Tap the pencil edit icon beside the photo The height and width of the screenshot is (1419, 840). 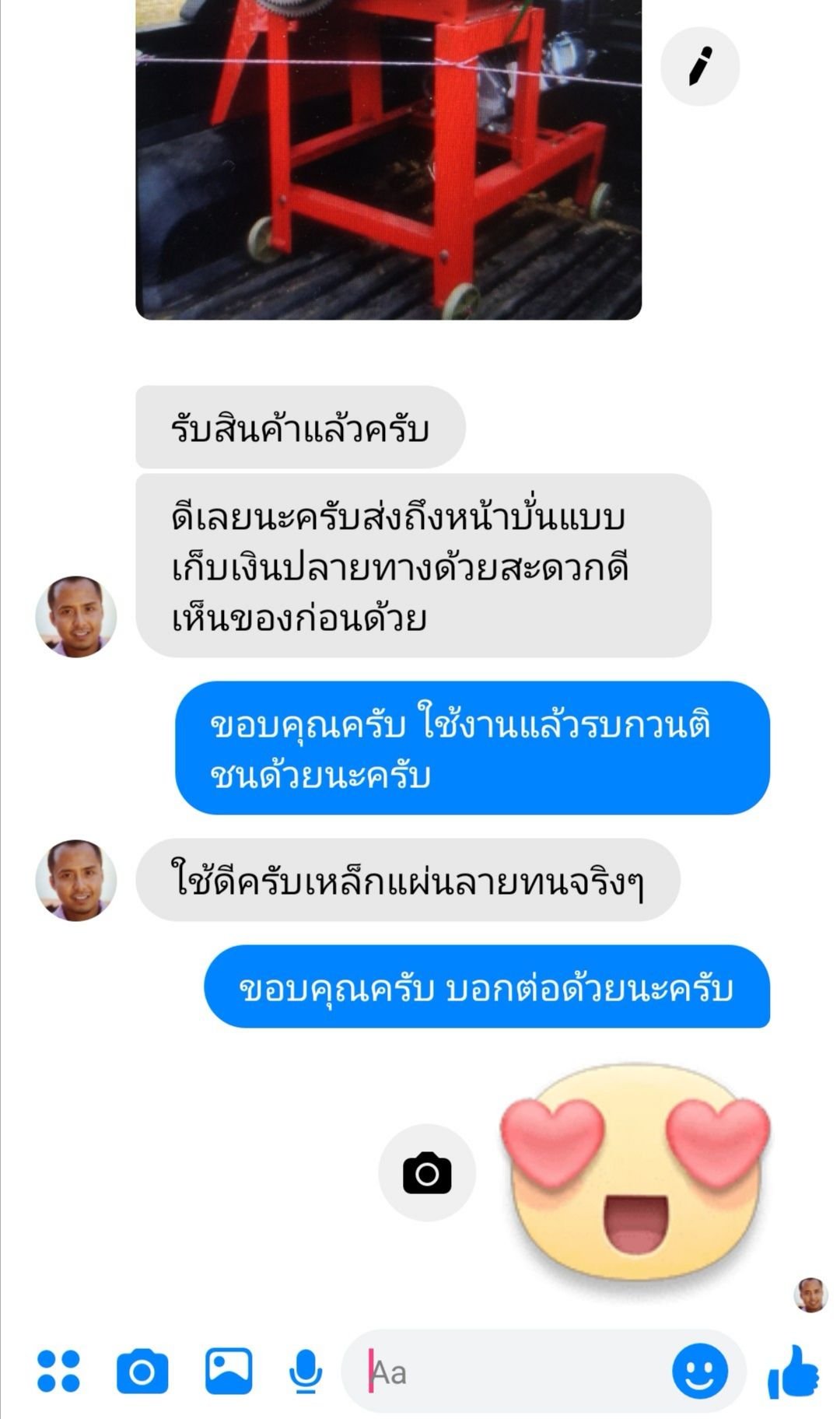pyautogui.click(x=699, y=66)
